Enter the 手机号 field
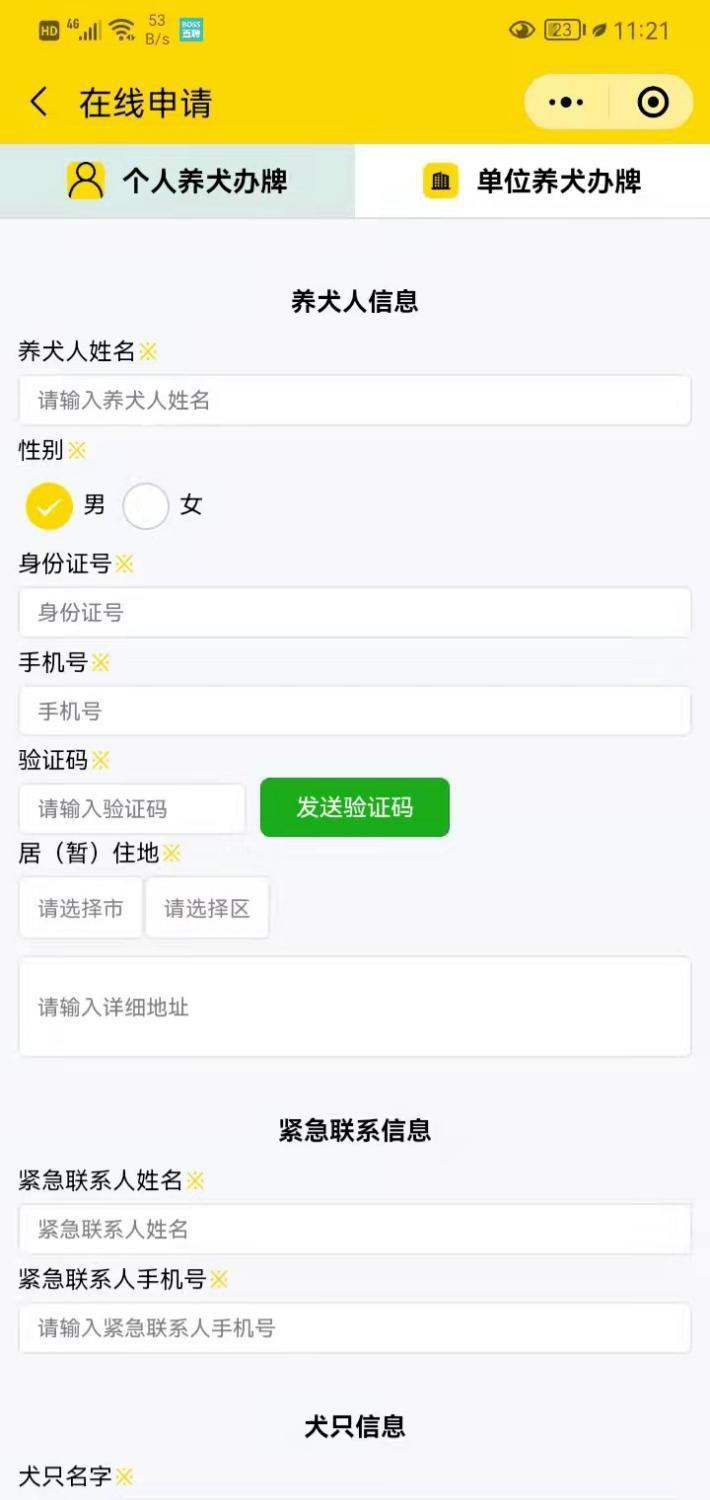The image size is (710, 1500). (x=355, y=711)
